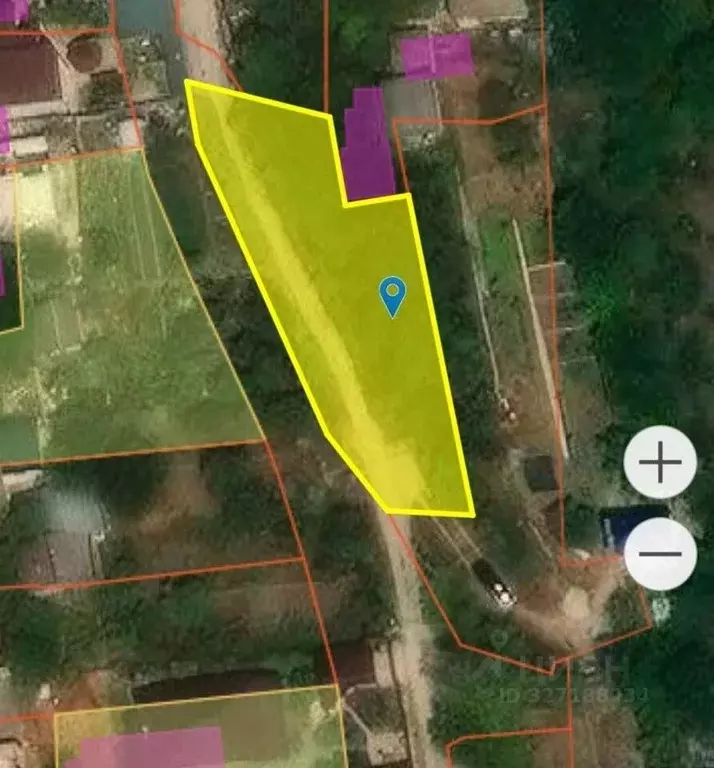
Task: Zoom out of the map
Action: (x=660, y=554)
